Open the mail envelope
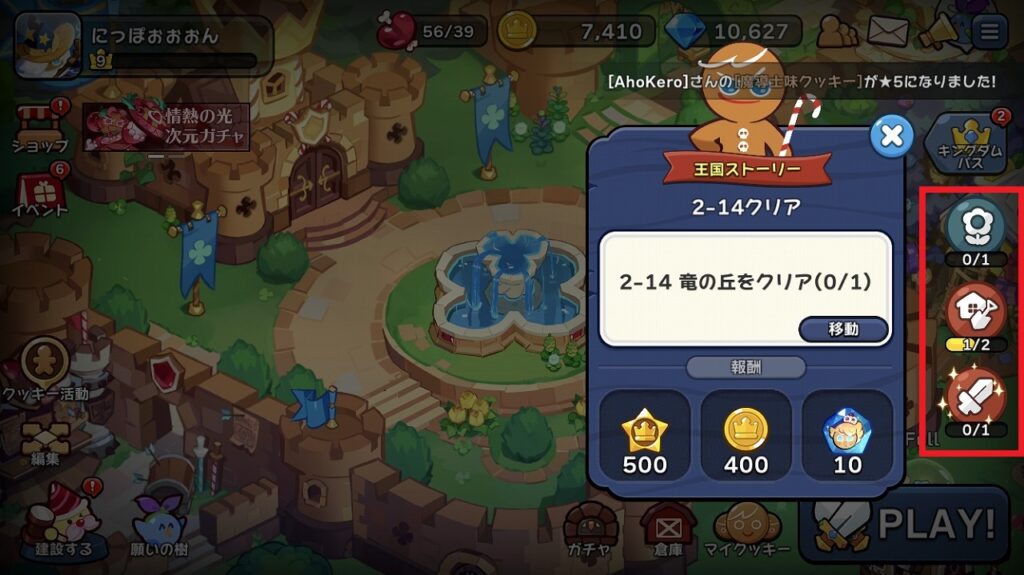 click(886, 33)
